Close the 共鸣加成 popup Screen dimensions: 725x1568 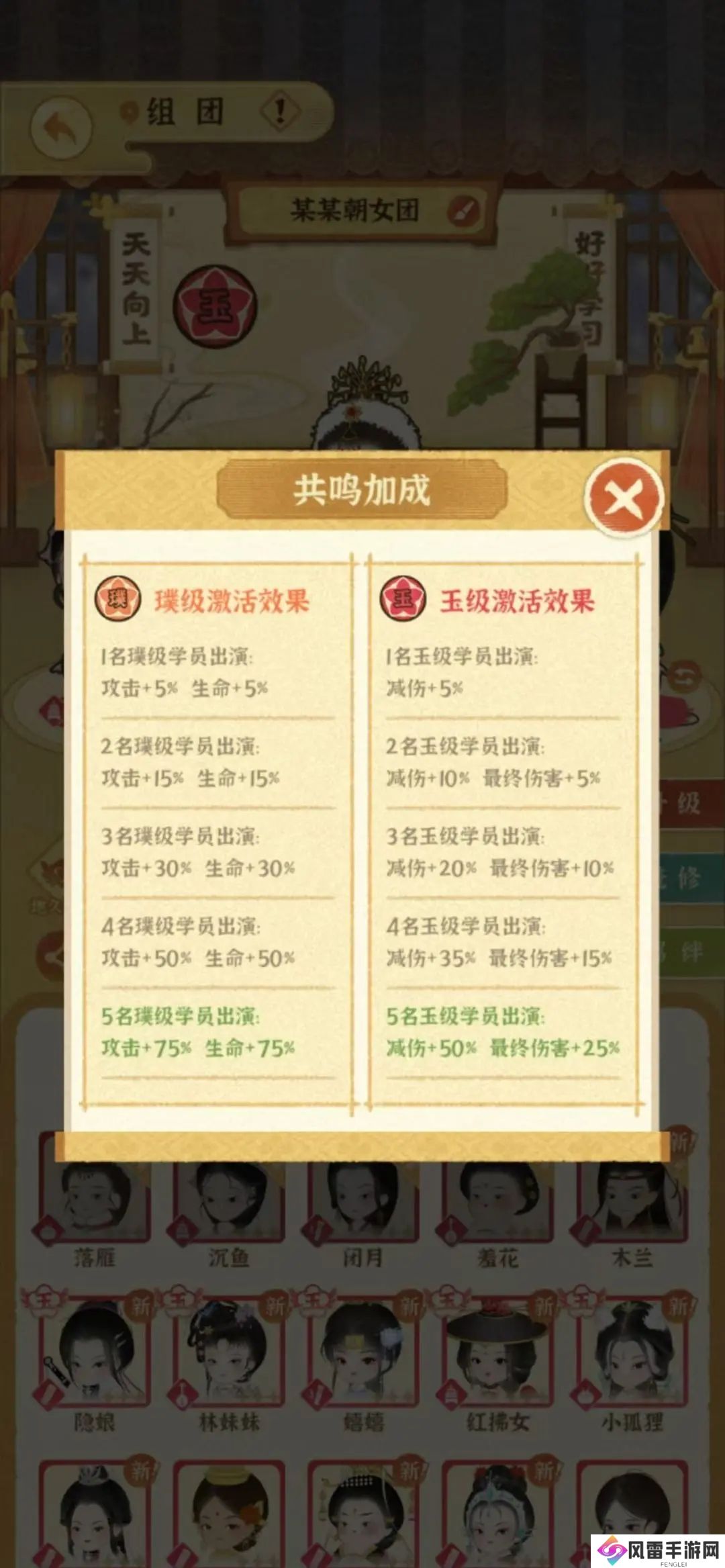[x=624, y=498]
